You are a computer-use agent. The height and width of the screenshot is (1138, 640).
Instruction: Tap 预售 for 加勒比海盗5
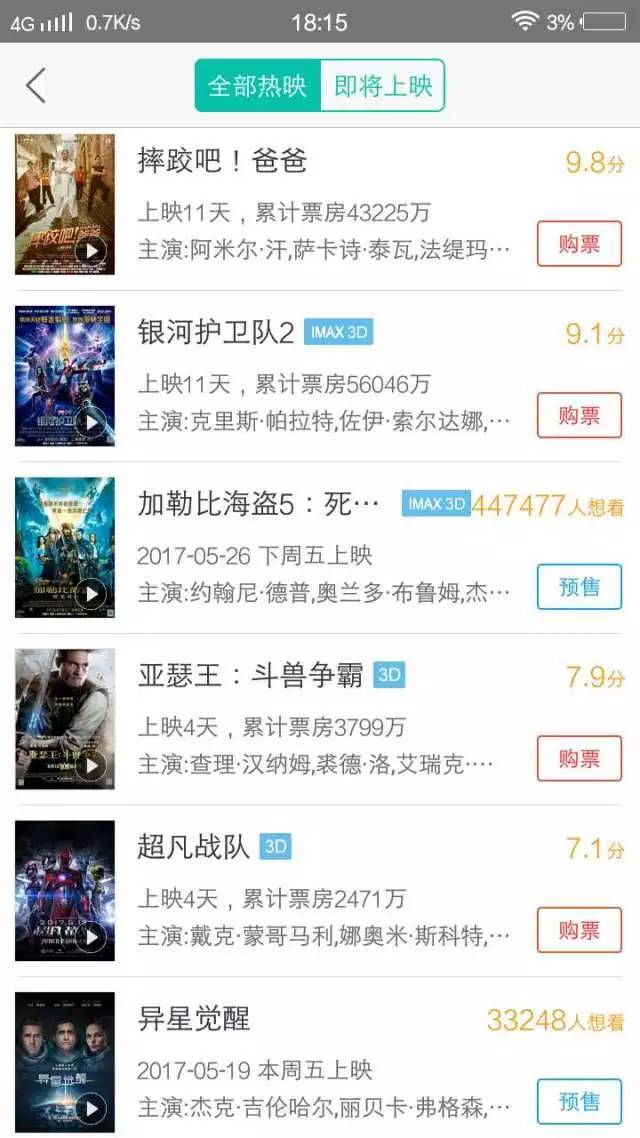[x=579, y=587]
